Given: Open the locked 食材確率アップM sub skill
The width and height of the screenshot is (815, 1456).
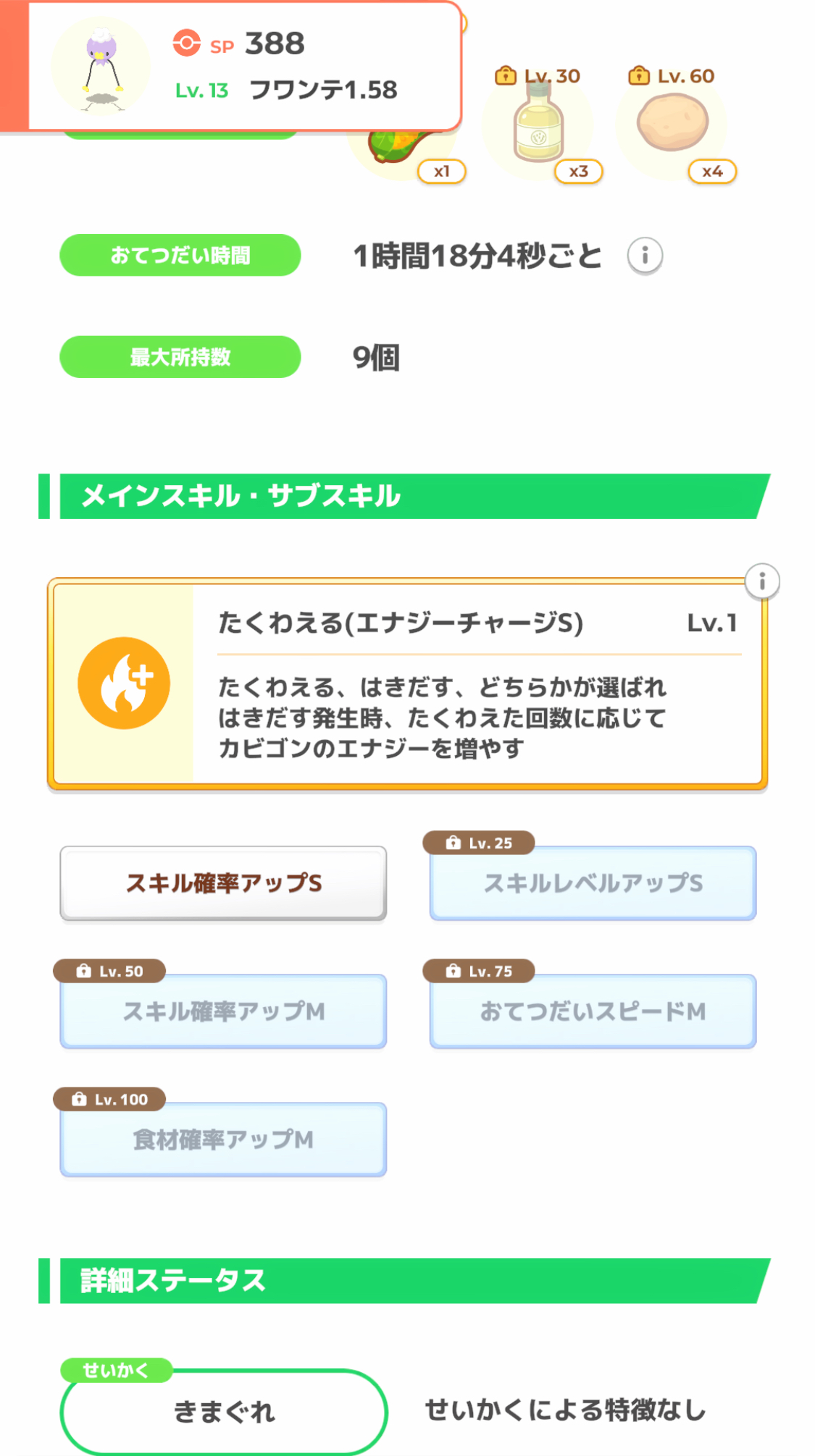Looking at the screenshot, I should tap(223, 1139).
